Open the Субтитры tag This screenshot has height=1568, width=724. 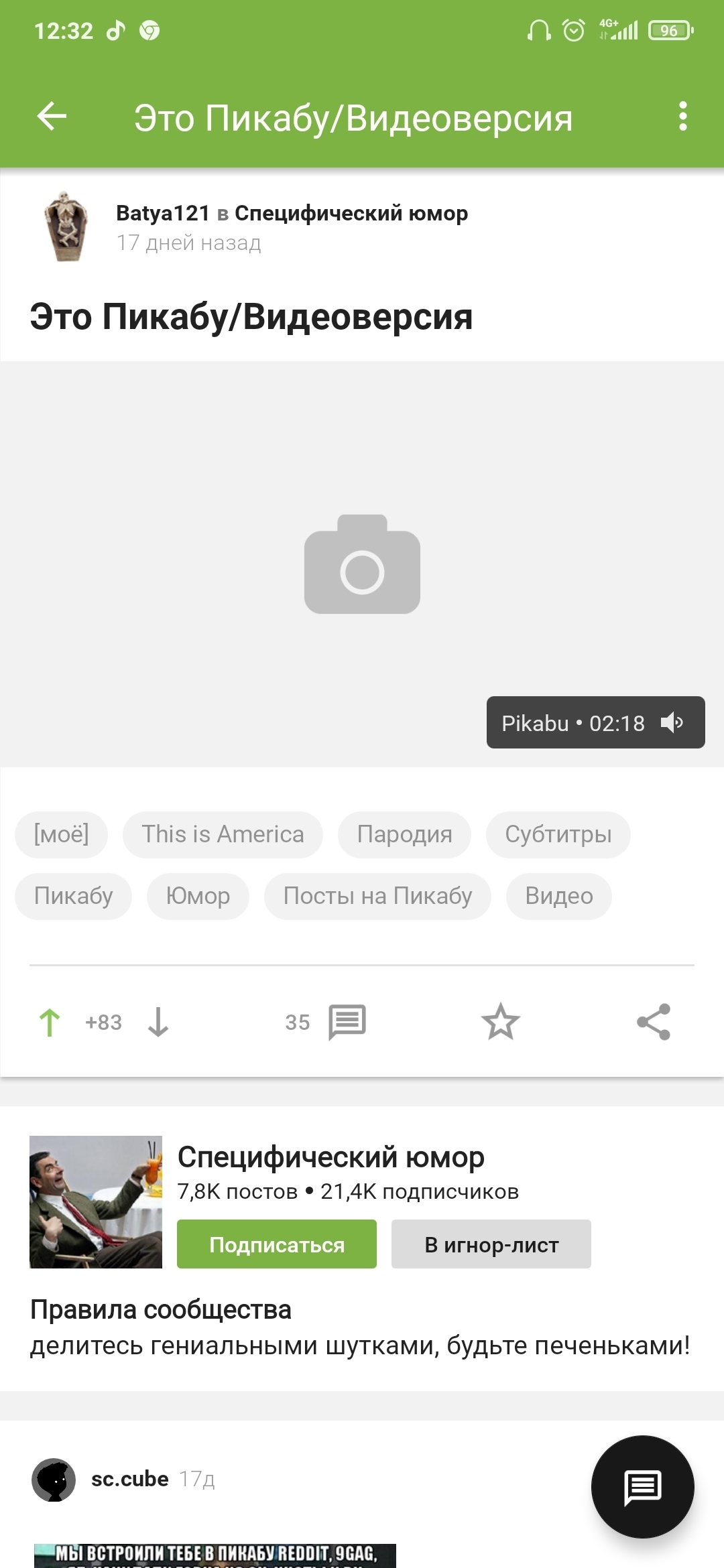(558, 835)
